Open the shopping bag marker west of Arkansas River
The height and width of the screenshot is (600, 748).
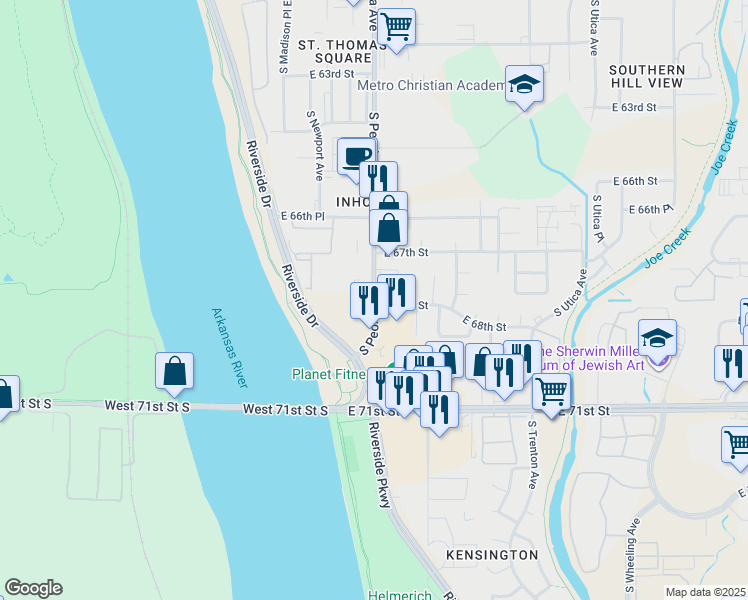click(174, 372)
